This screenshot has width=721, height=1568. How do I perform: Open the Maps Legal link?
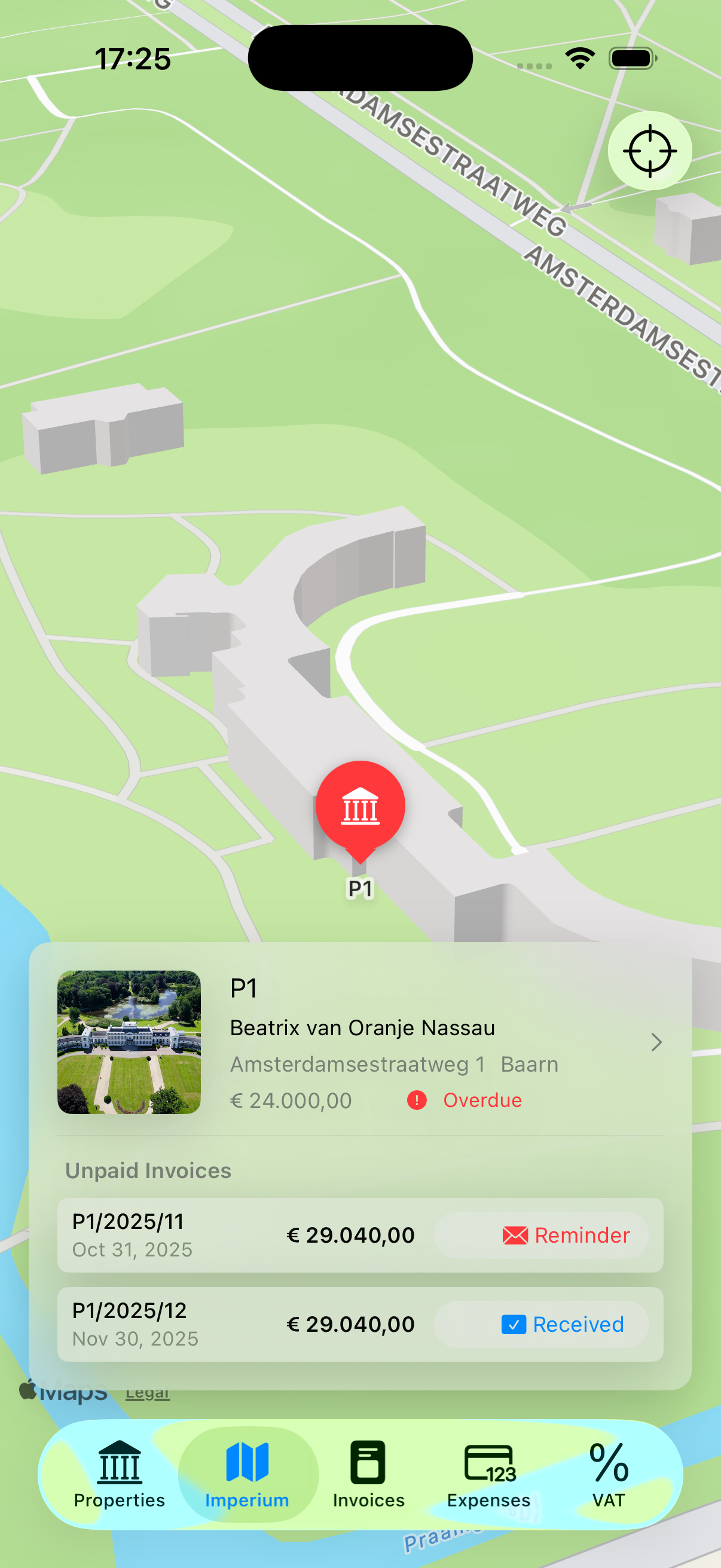click(x=147, y=1393)
